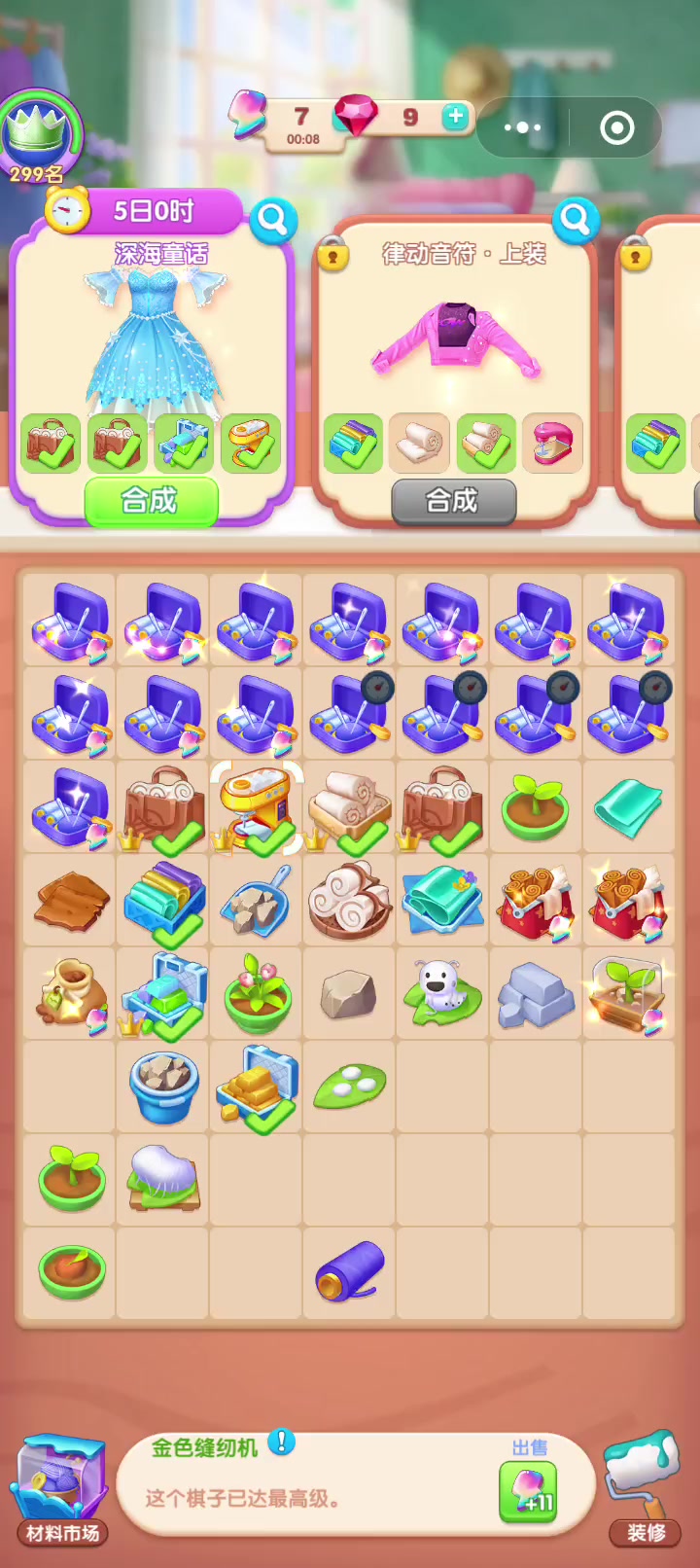Viewport: 700px width, 1568px height.
Task: Select the shovel with stones piece
Action: click(x=257, y=902)
